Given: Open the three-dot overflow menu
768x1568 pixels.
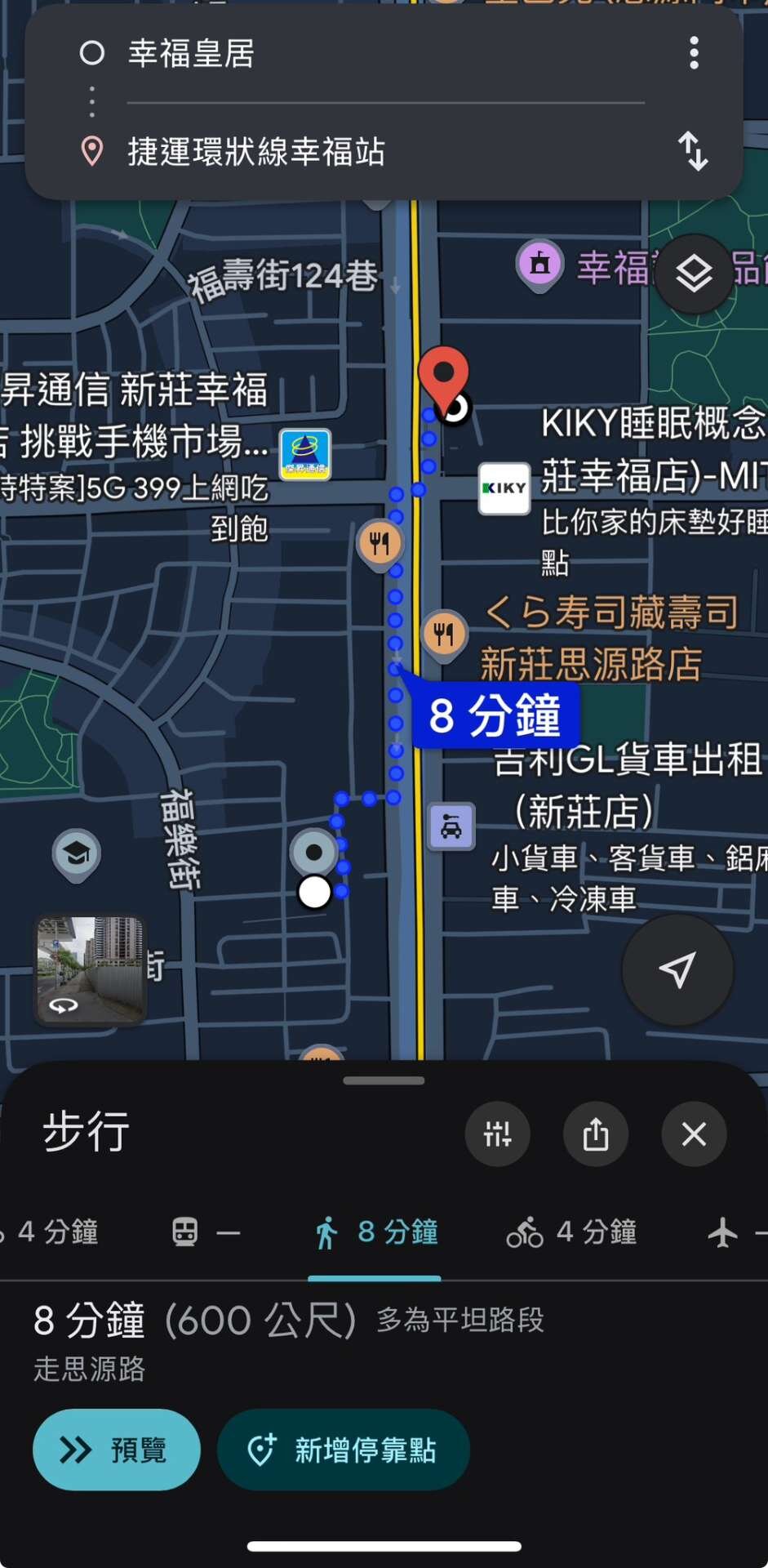Looking at the screenshot, I should pos(694,53).
